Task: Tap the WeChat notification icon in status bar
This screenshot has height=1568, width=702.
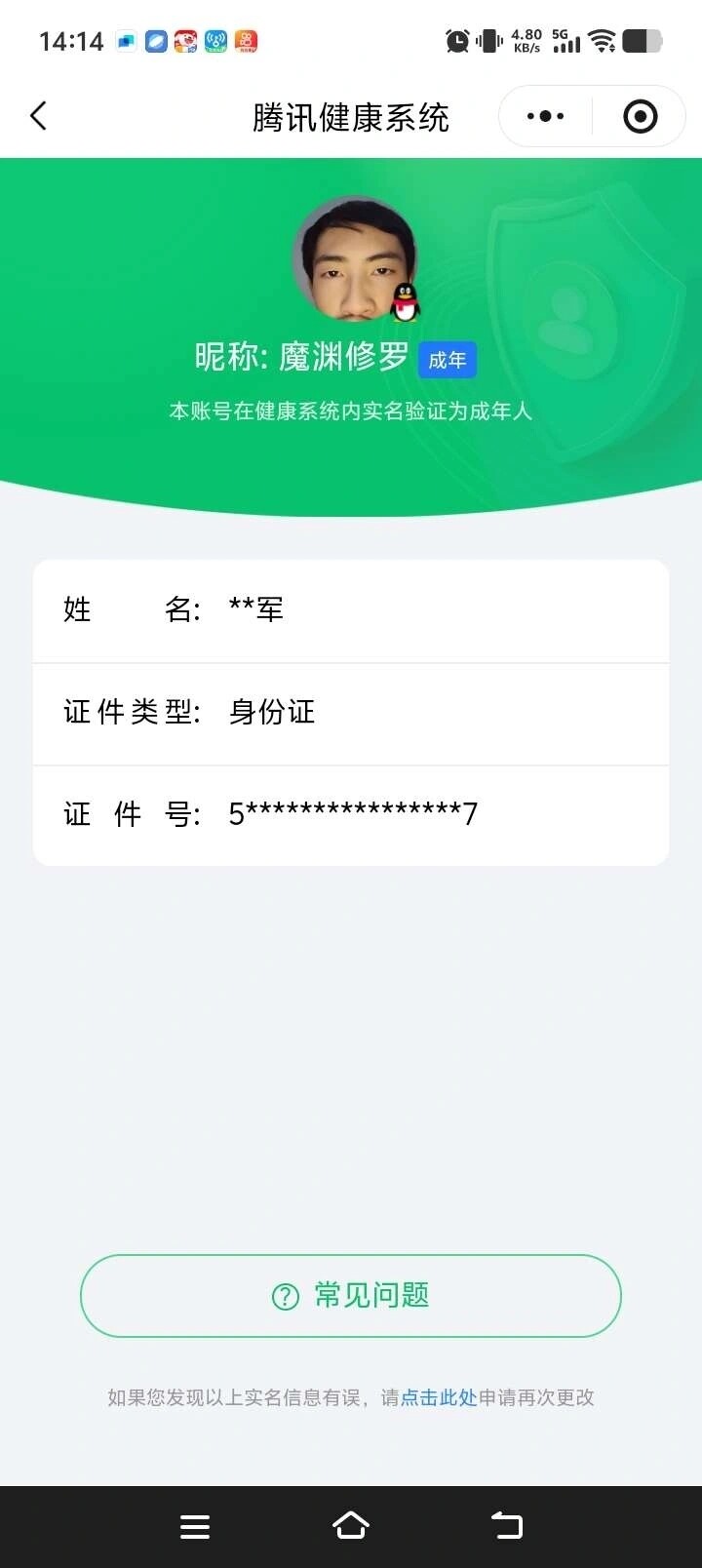Action: point(126,41)
